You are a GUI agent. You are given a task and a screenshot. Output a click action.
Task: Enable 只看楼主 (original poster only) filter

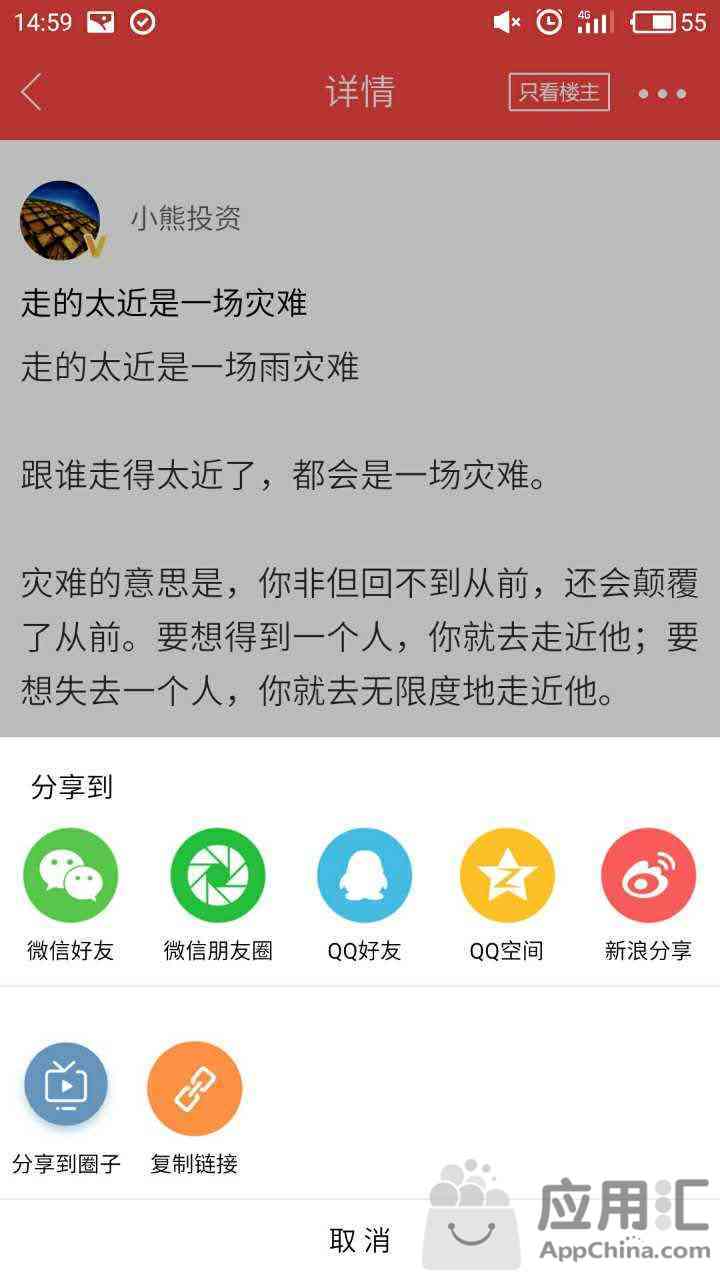point(559,92)
